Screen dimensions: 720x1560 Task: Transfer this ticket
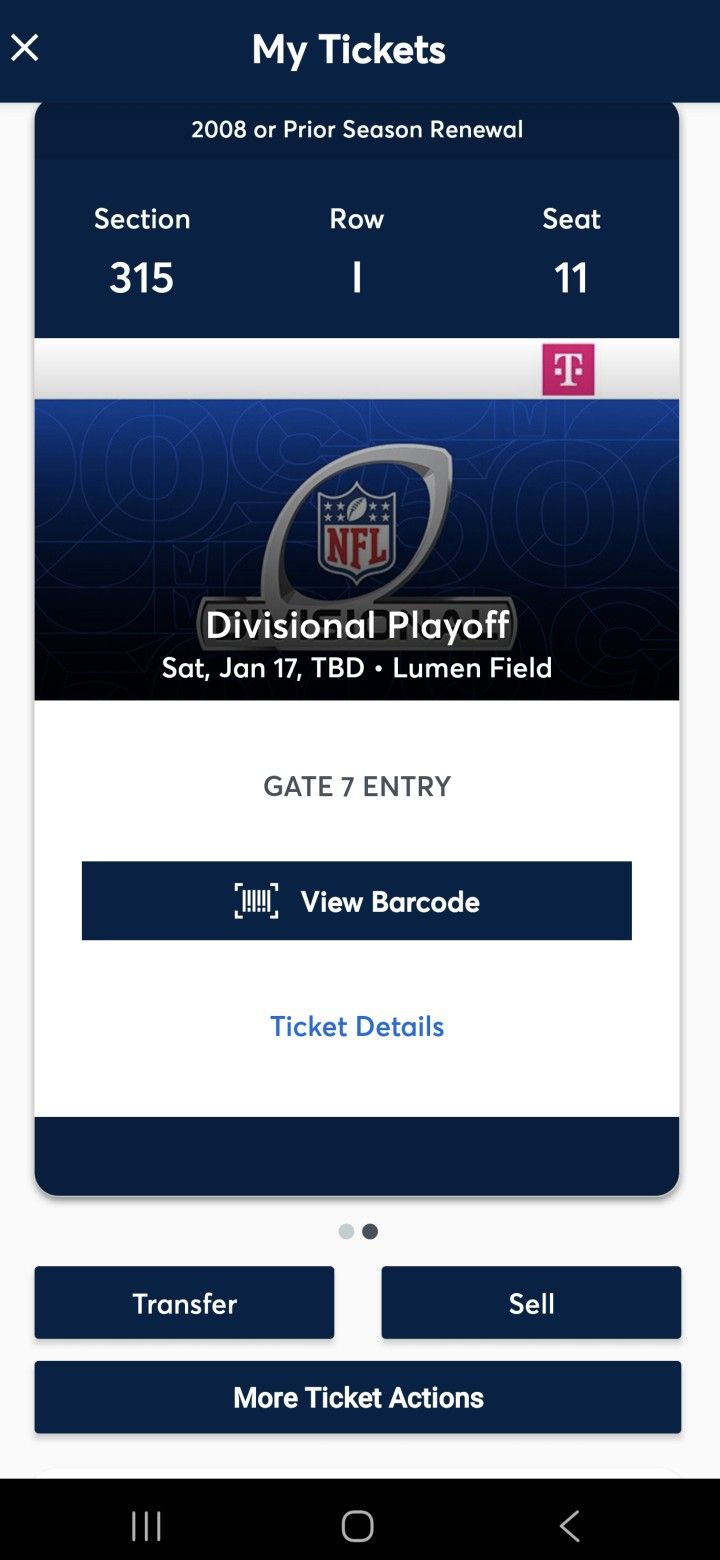184,1303
